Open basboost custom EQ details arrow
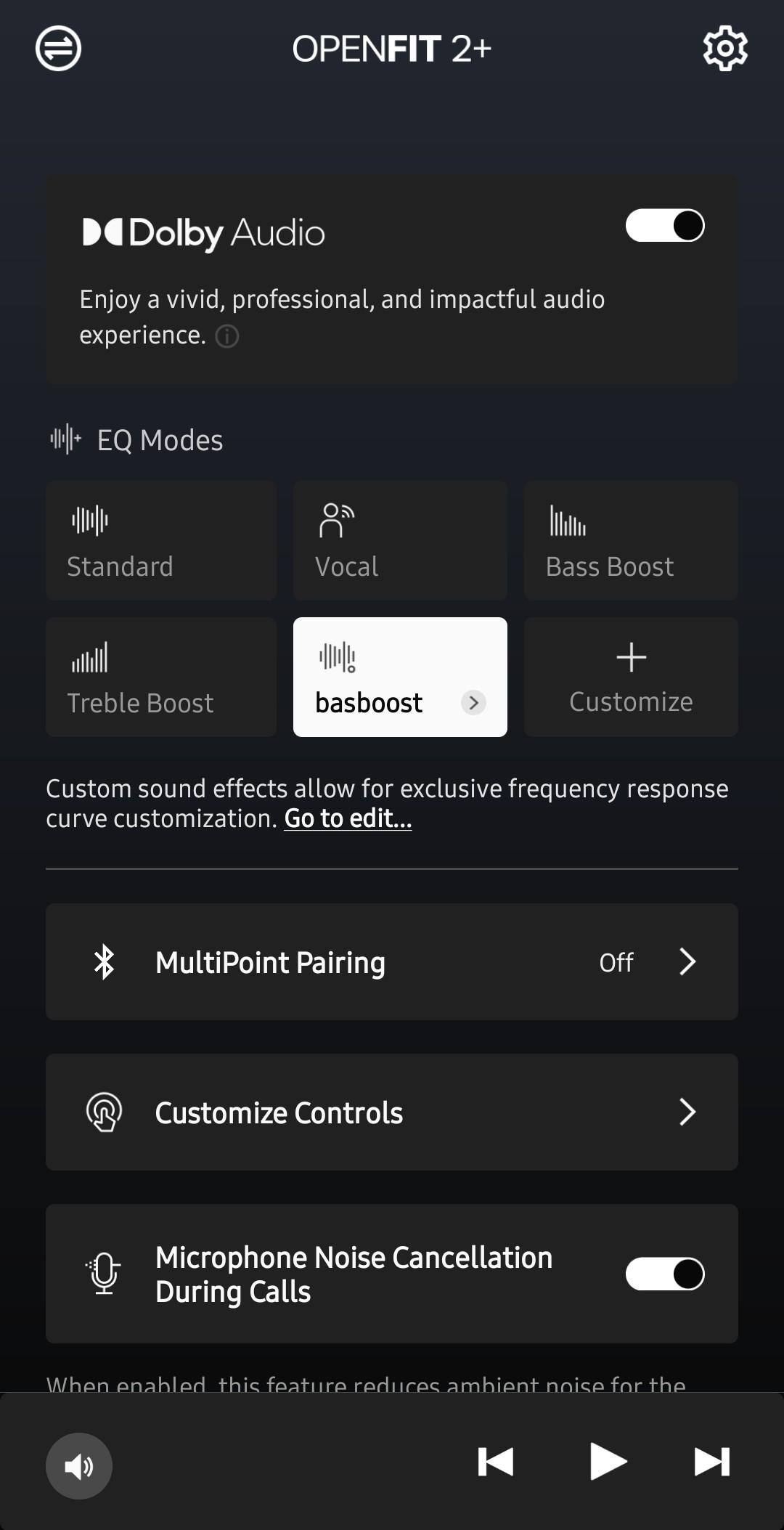Viewport: 784px width, 1530px height. coord(473,702)
